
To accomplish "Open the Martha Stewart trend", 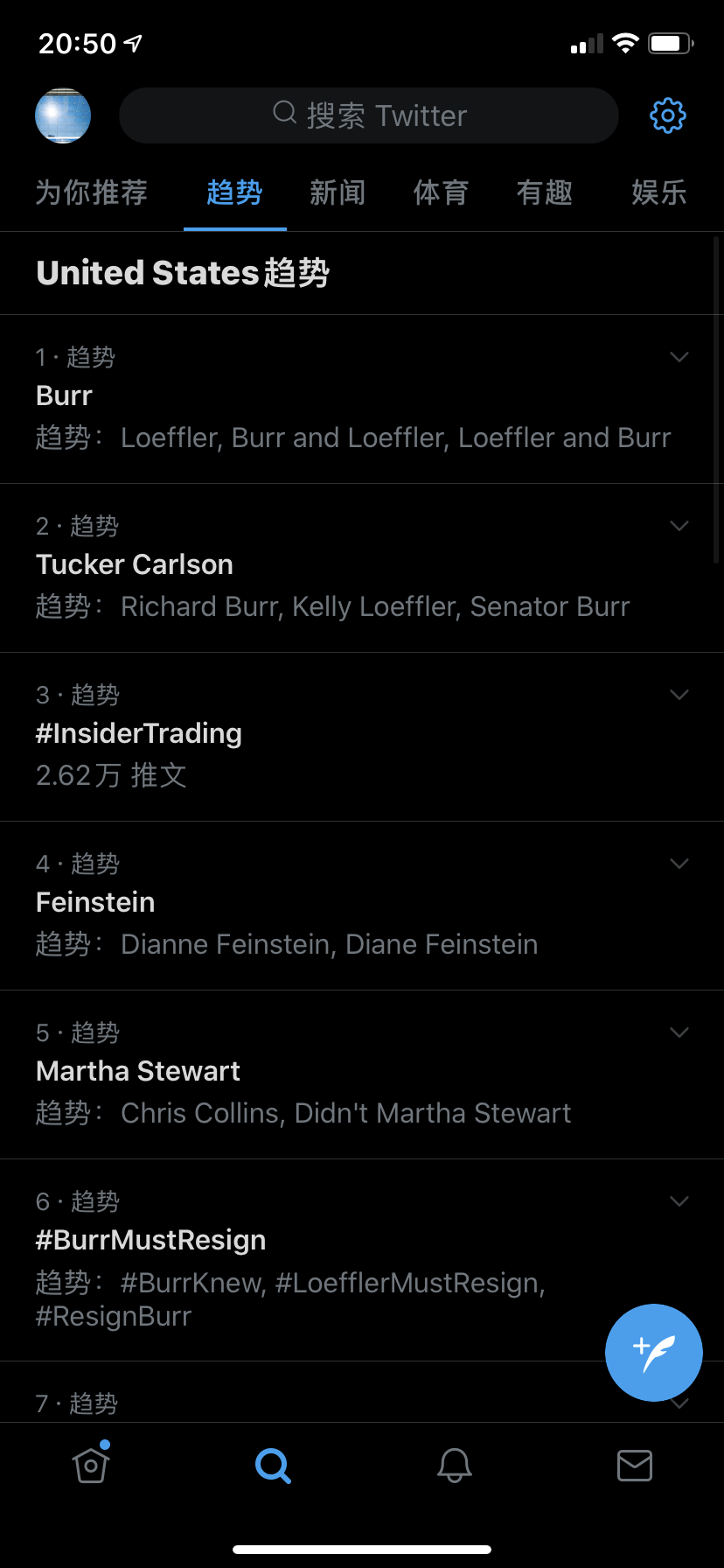I will tap(362, 1074).
